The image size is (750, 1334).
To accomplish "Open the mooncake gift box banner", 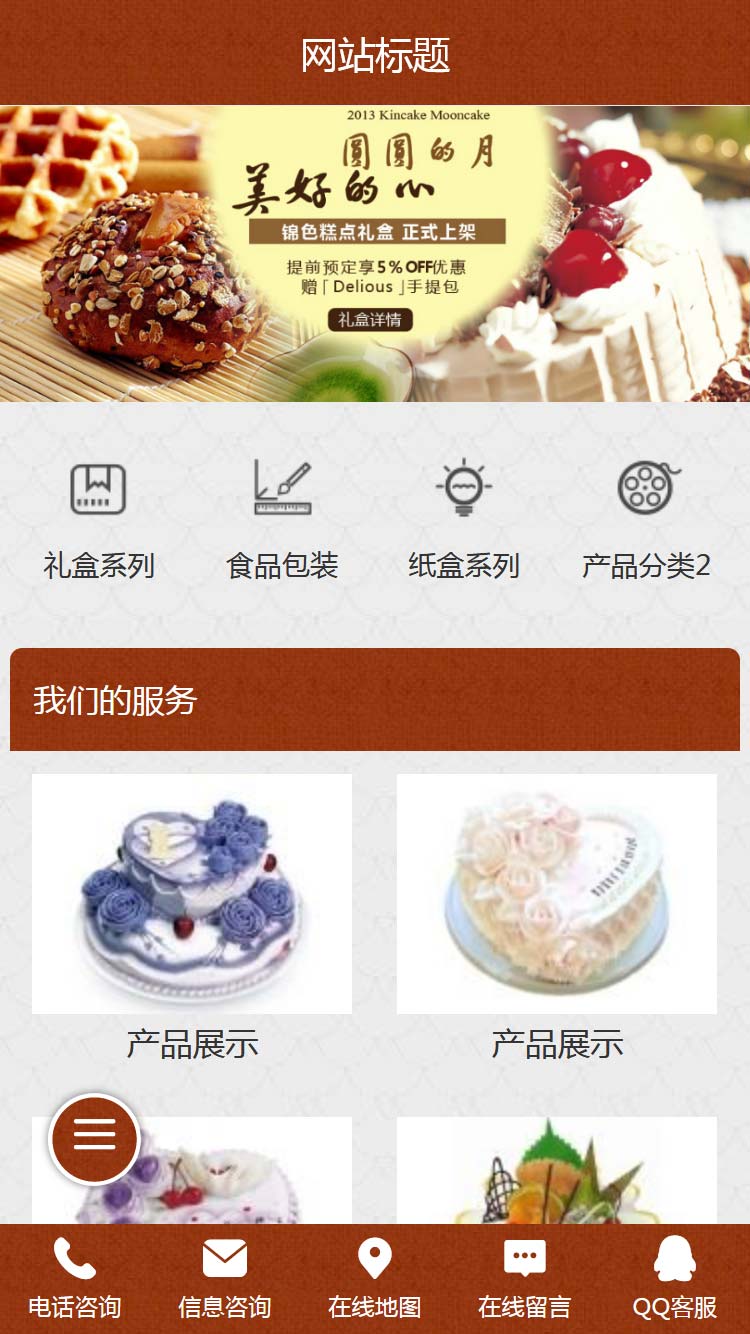I will point(375,254).
